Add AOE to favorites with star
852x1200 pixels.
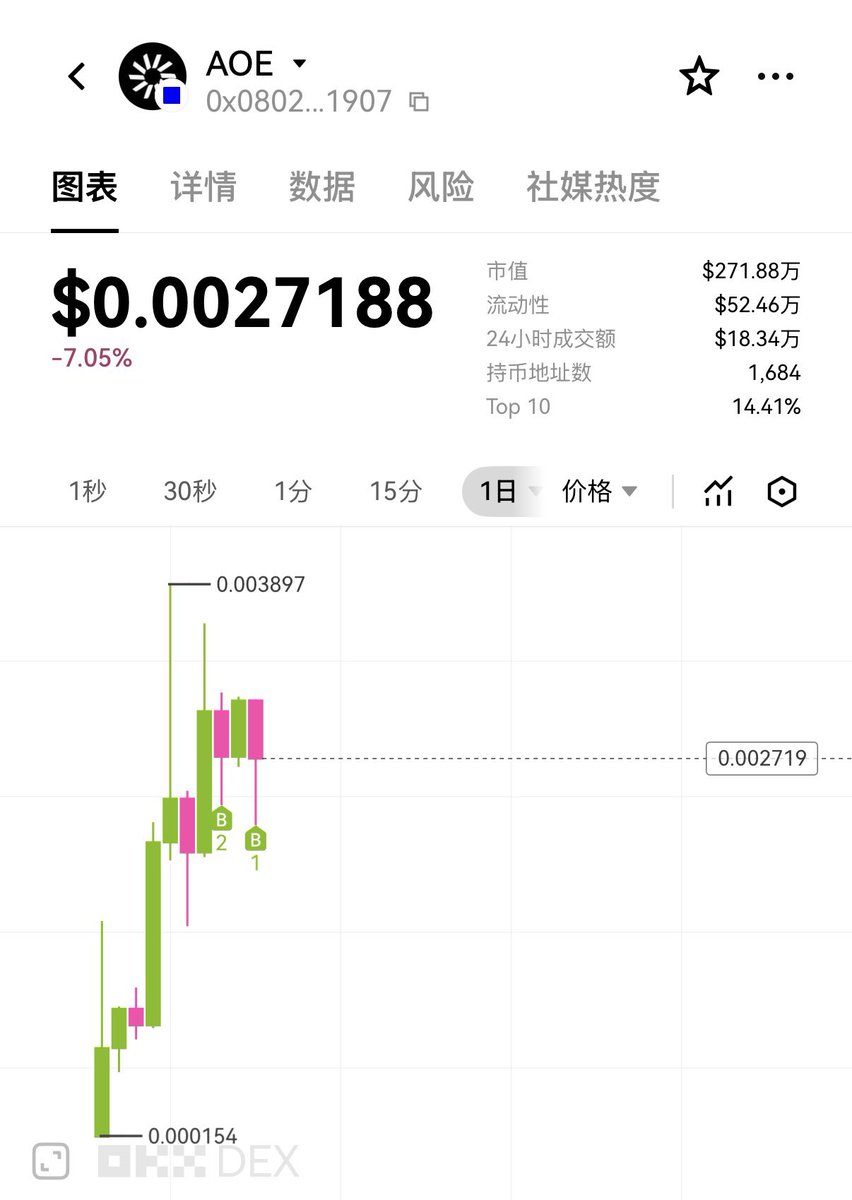tap(699, 77)
